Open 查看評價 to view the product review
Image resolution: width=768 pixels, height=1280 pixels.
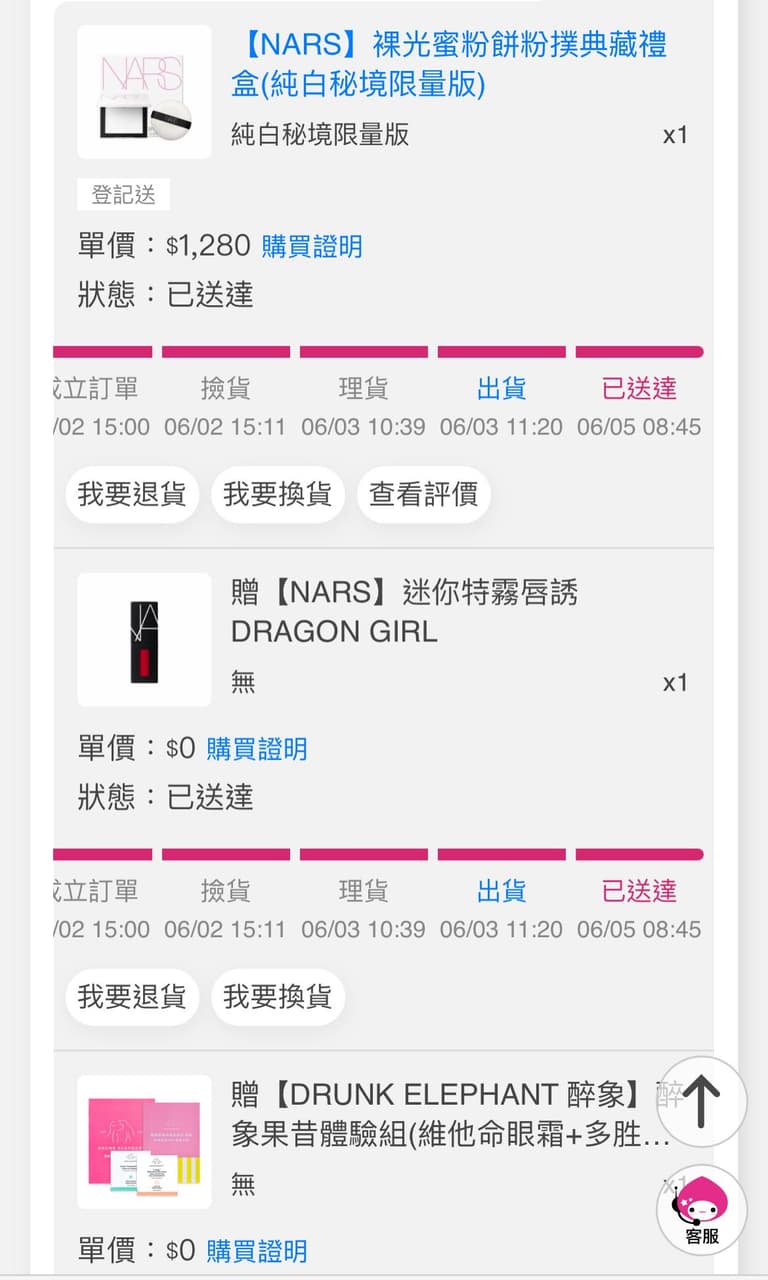[x=424, y=494]
